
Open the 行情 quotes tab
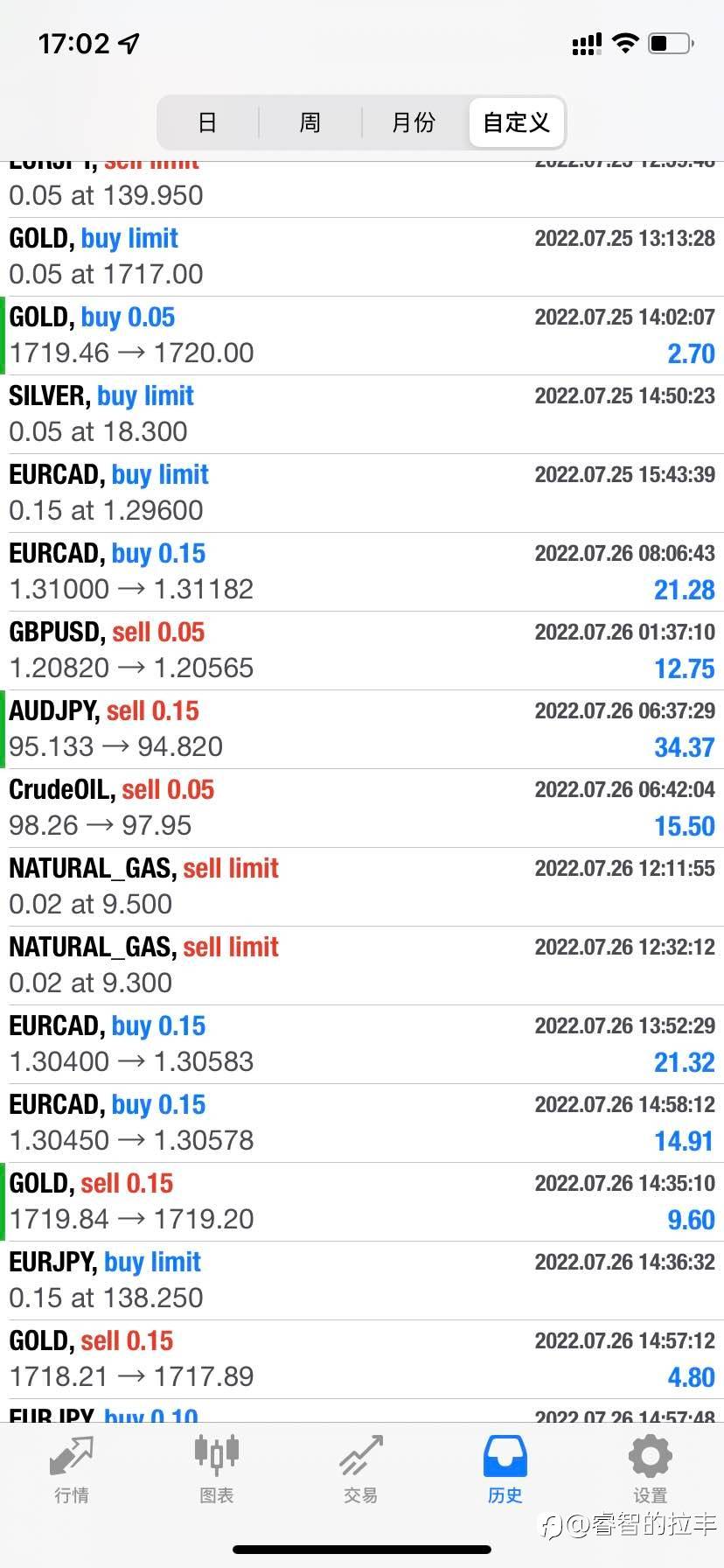click(x=72, y=1470)
